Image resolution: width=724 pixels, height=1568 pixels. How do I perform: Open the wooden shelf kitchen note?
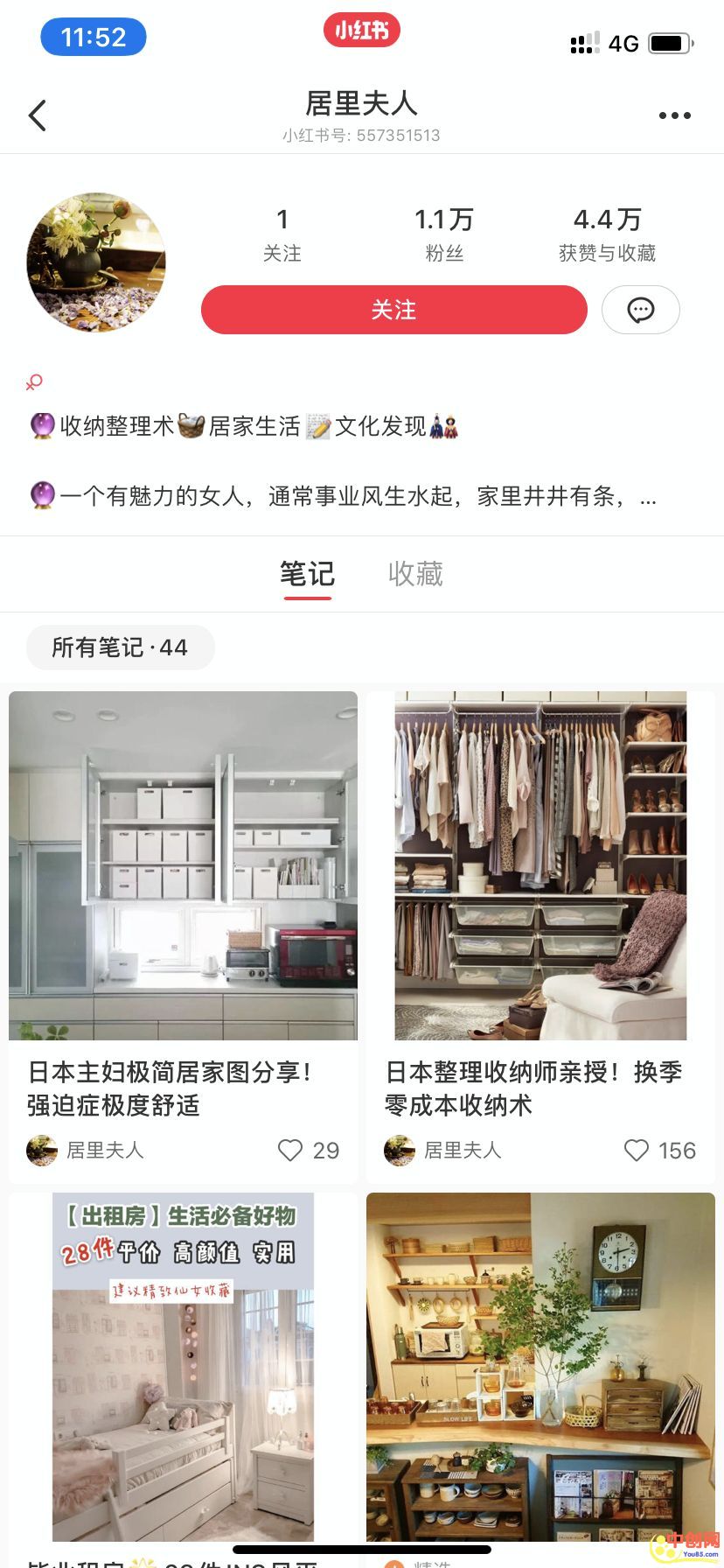point(540,1365)
